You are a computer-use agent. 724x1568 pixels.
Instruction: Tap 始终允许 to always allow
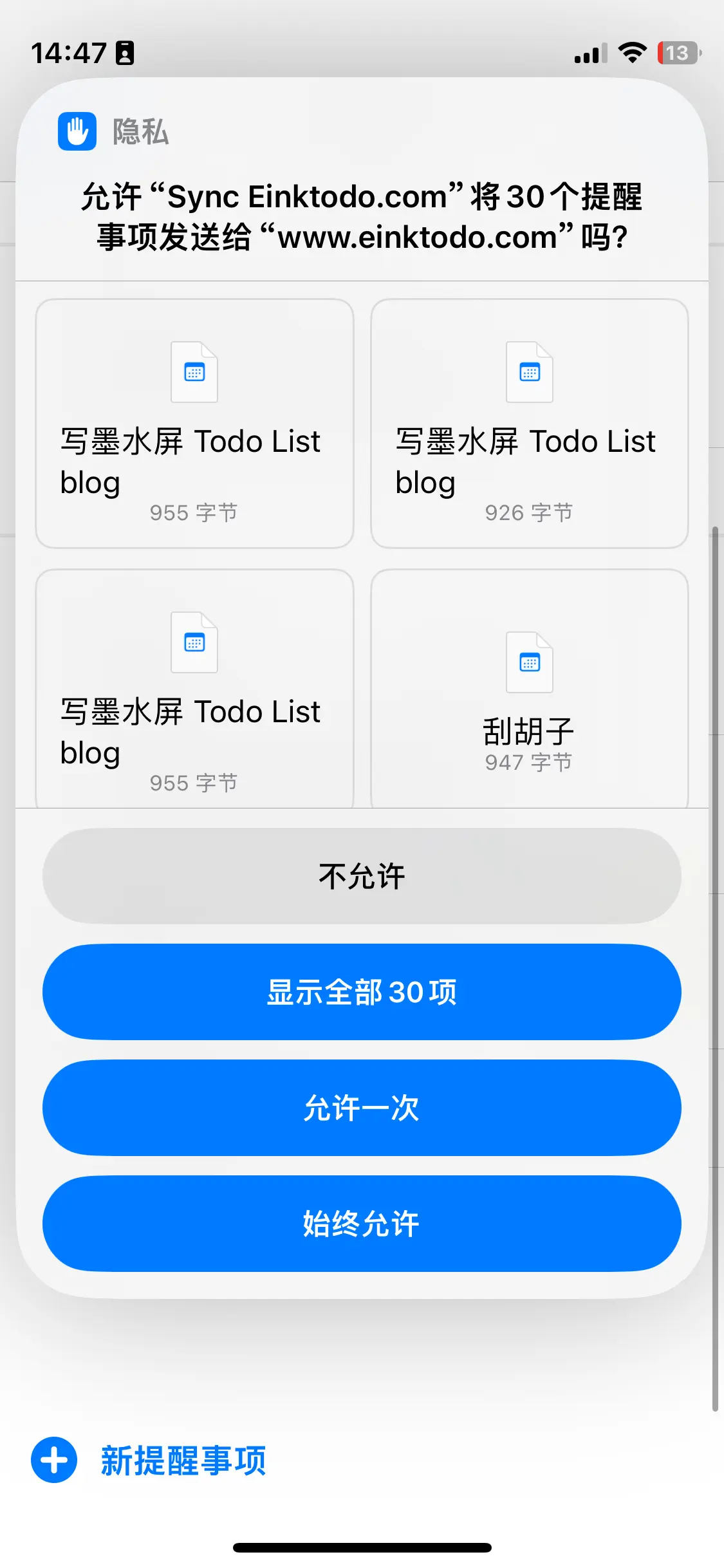click(362, 1223)
